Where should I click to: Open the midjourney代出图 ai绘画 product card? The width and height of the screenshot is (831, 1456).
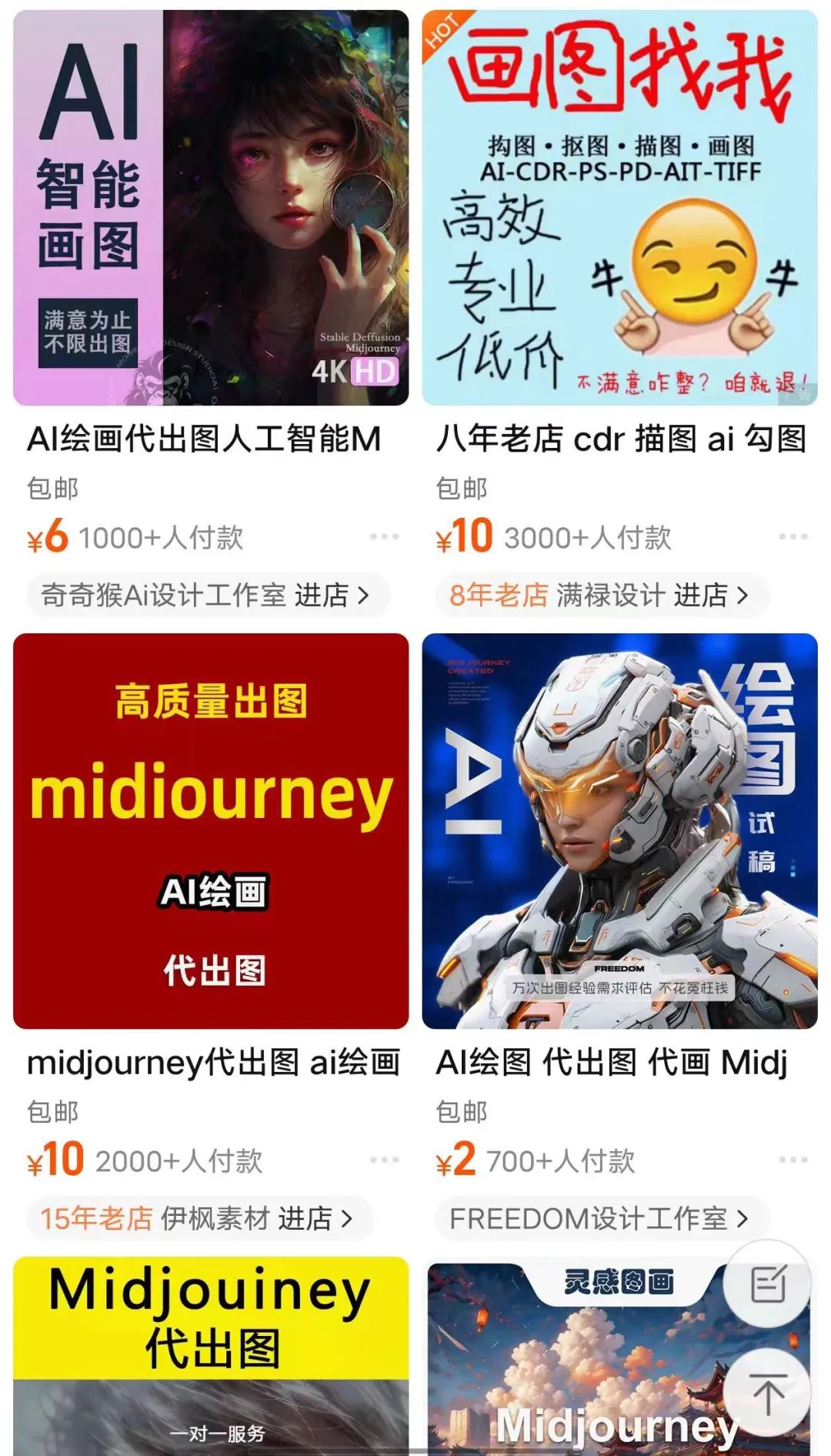coord(211,831)
